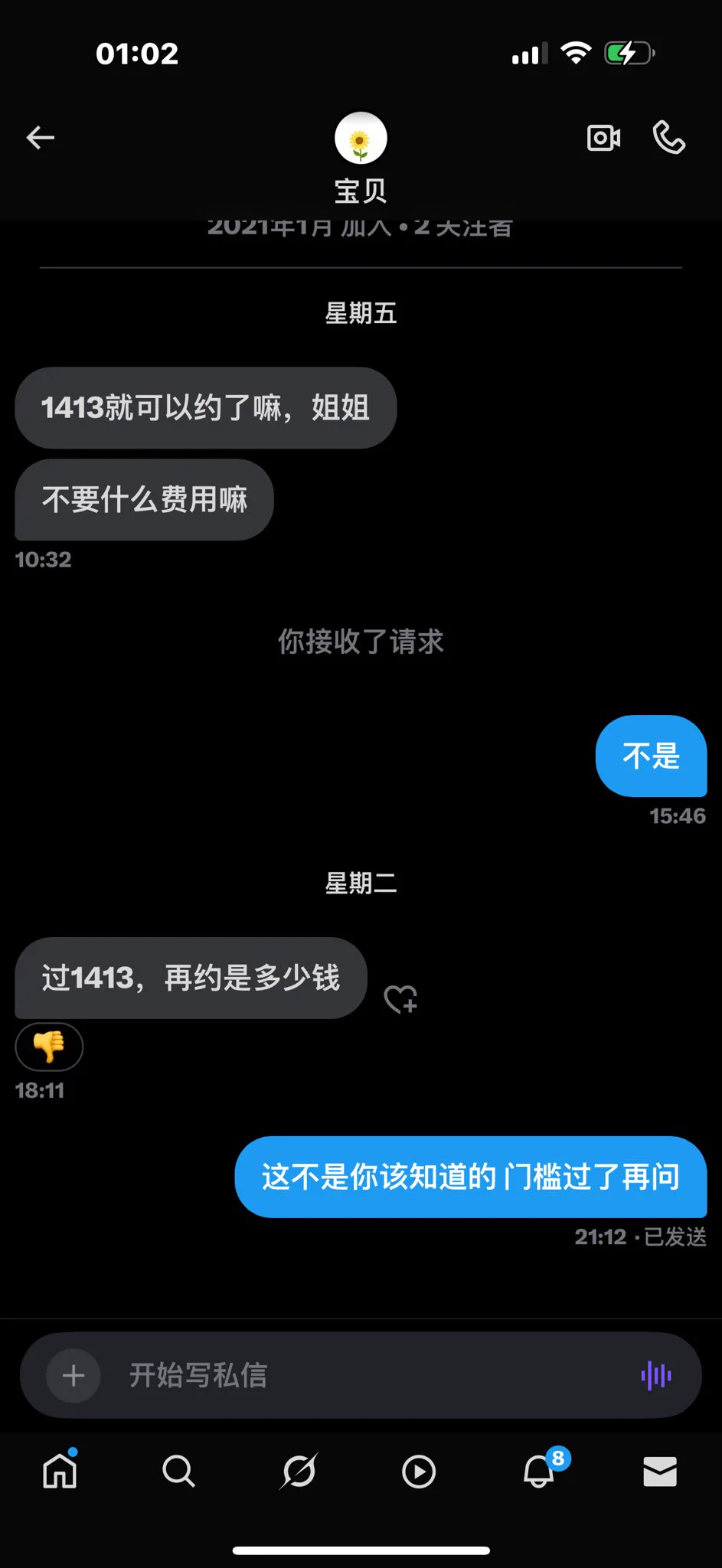
Task: Open the notifications bell tab
Action: tap(541, 1468)
